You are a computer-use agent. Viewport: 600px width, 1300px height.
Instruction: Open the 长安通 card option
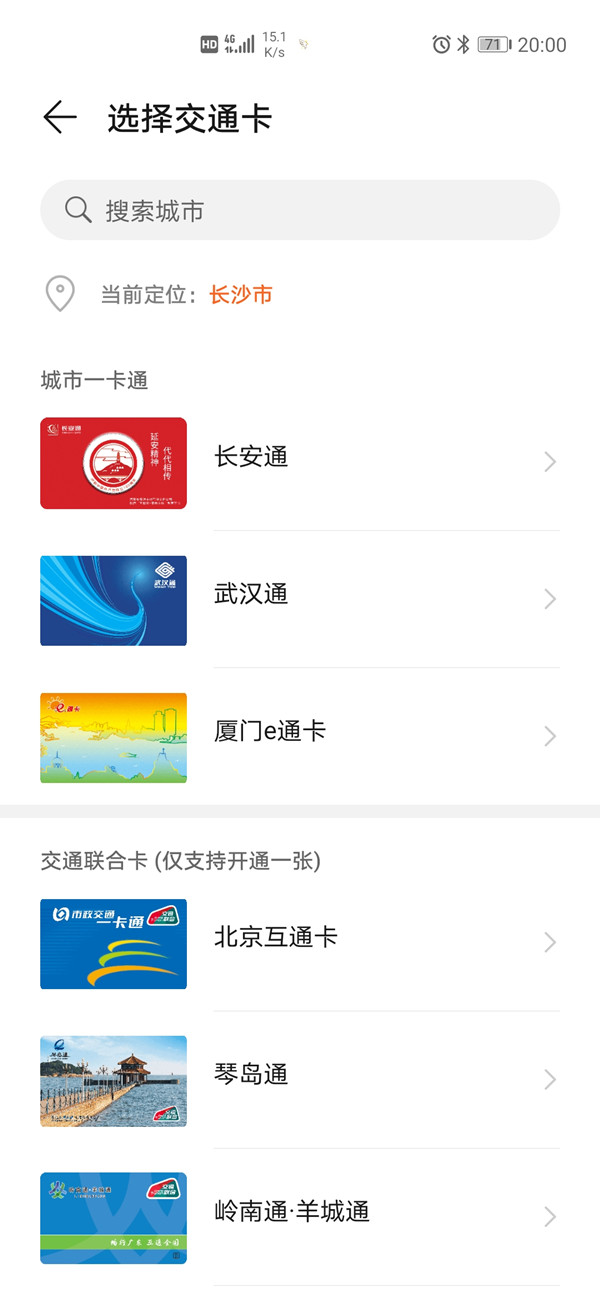300,462
